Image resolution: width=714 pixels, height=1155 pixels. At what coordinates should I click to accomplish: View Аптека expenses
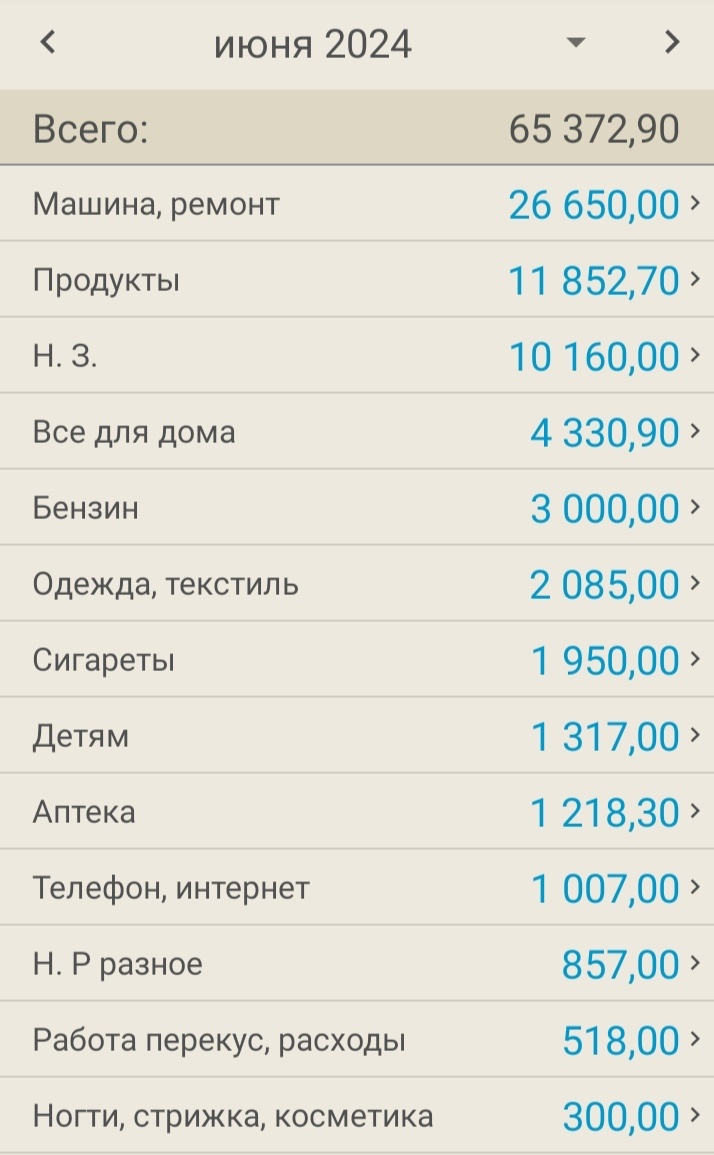click(x=357, y=810)
